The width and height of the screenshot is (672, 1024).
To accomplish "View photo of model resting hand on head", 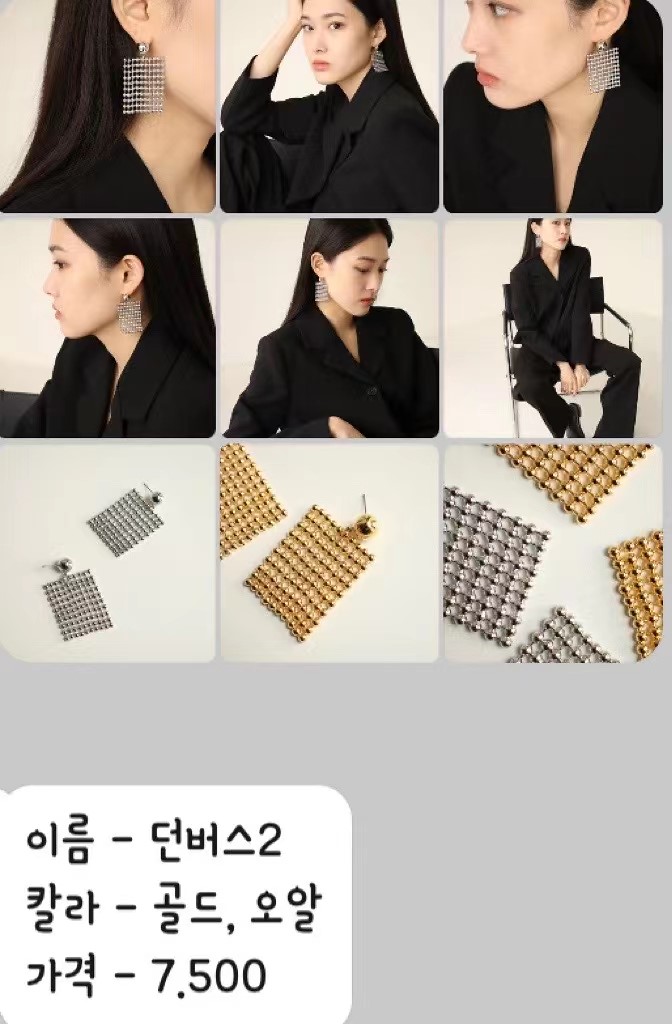I will (329, 105).
